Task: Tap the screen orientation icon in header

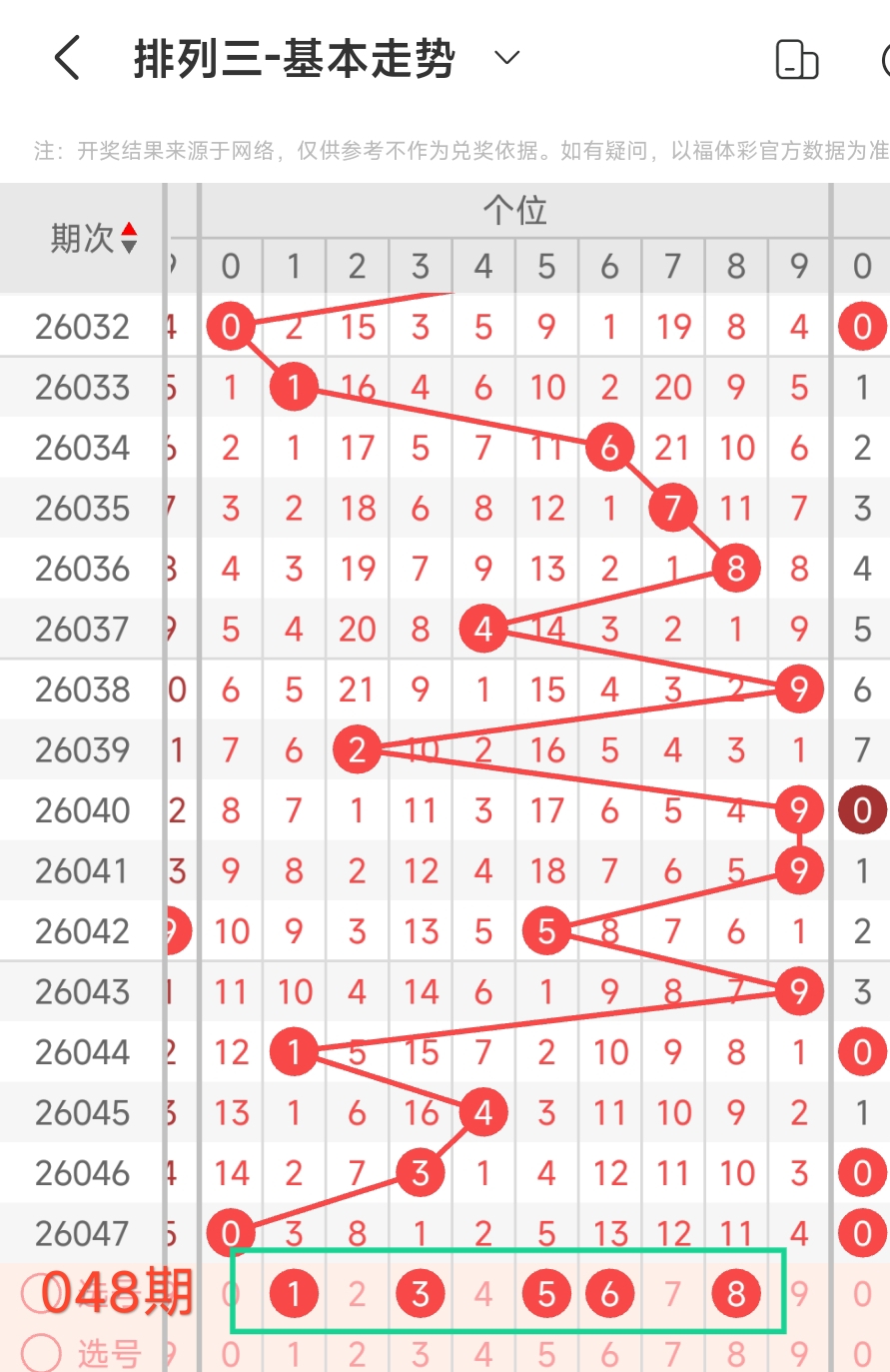Action: coord(796,60)
